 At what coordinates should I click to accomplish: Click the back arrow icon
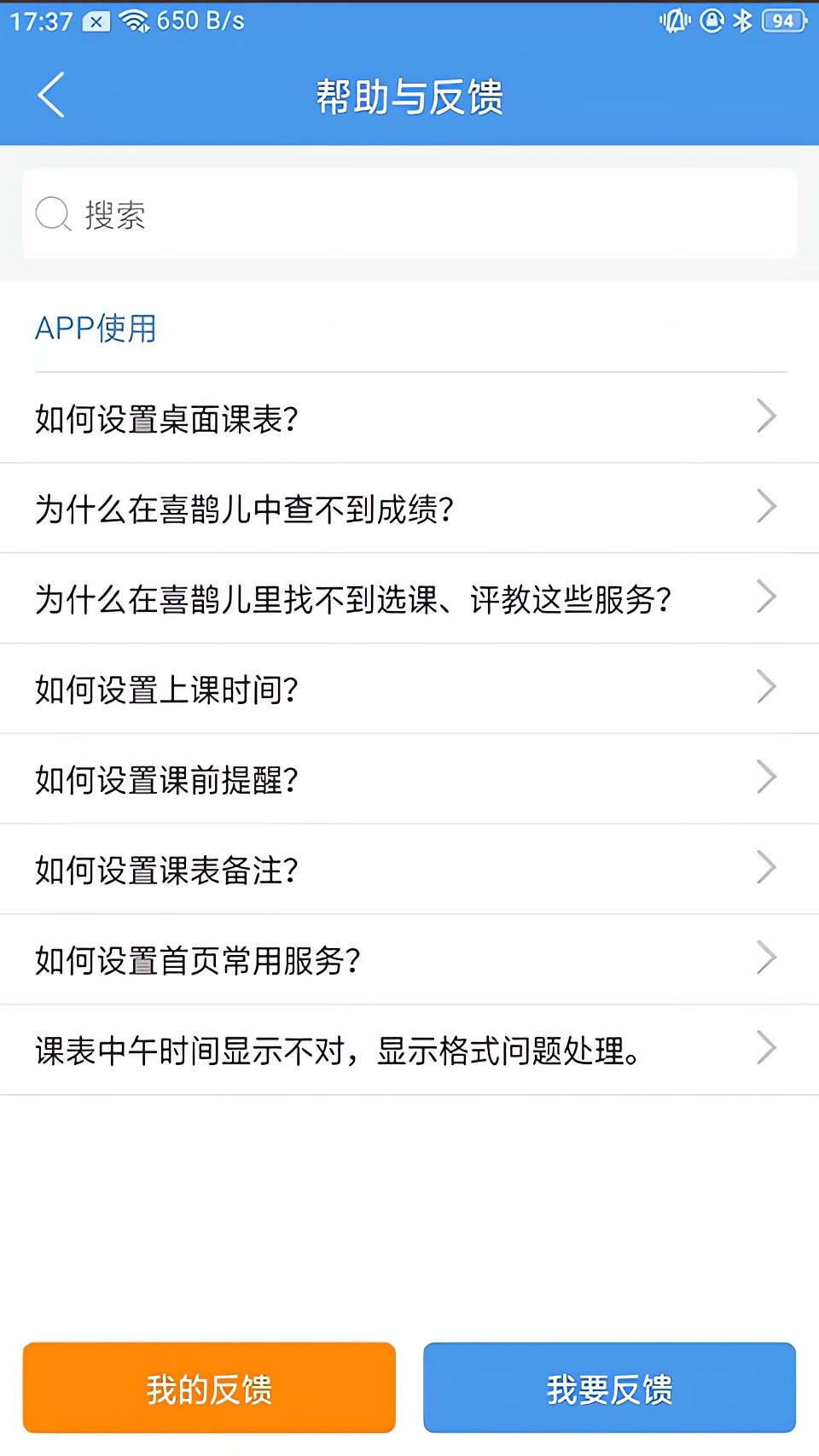pos(51,96)
